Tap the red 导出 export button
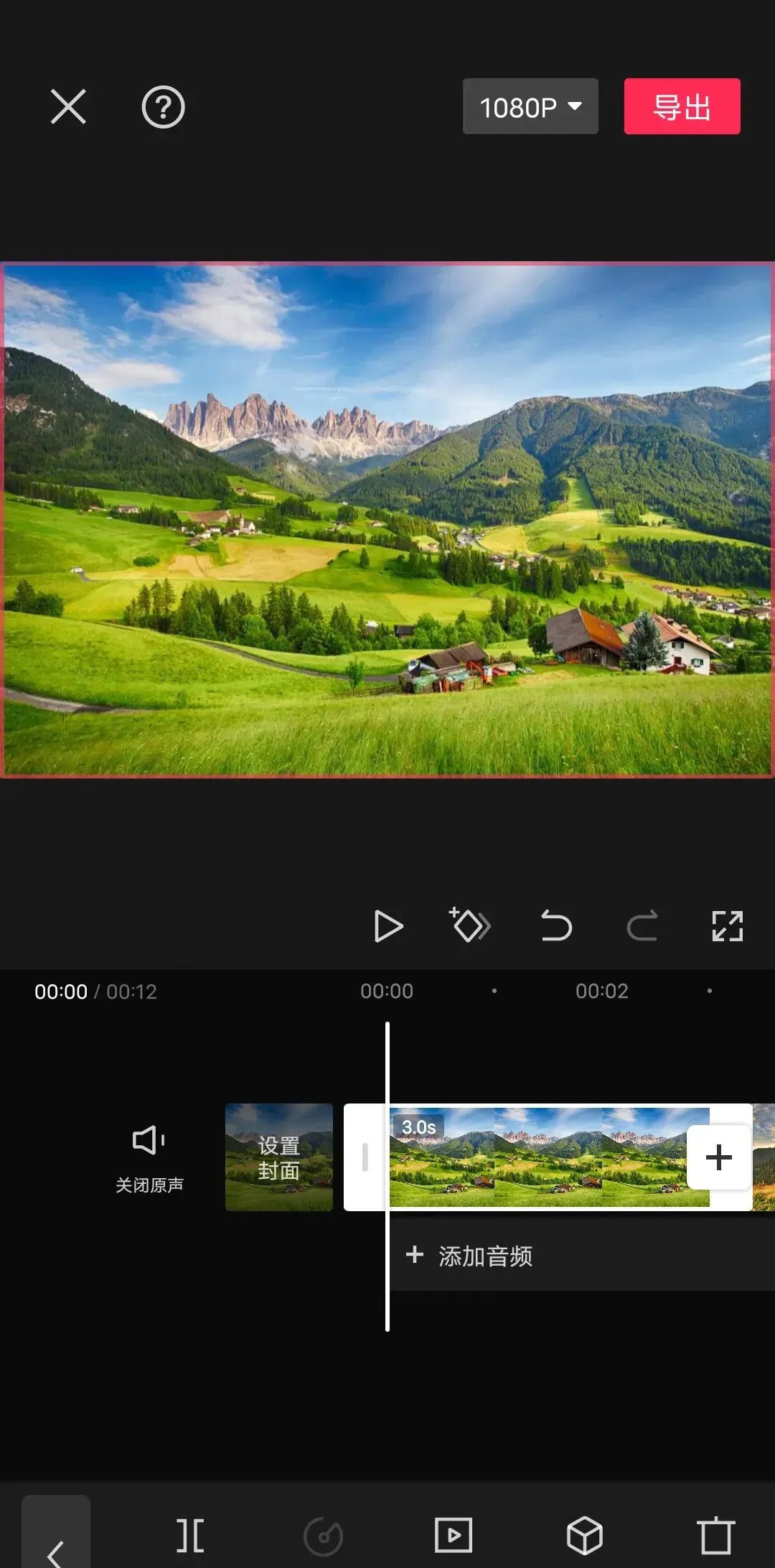Image resolution: width=775 pixels, height=1568 pixels. click(x=682, y=107)
